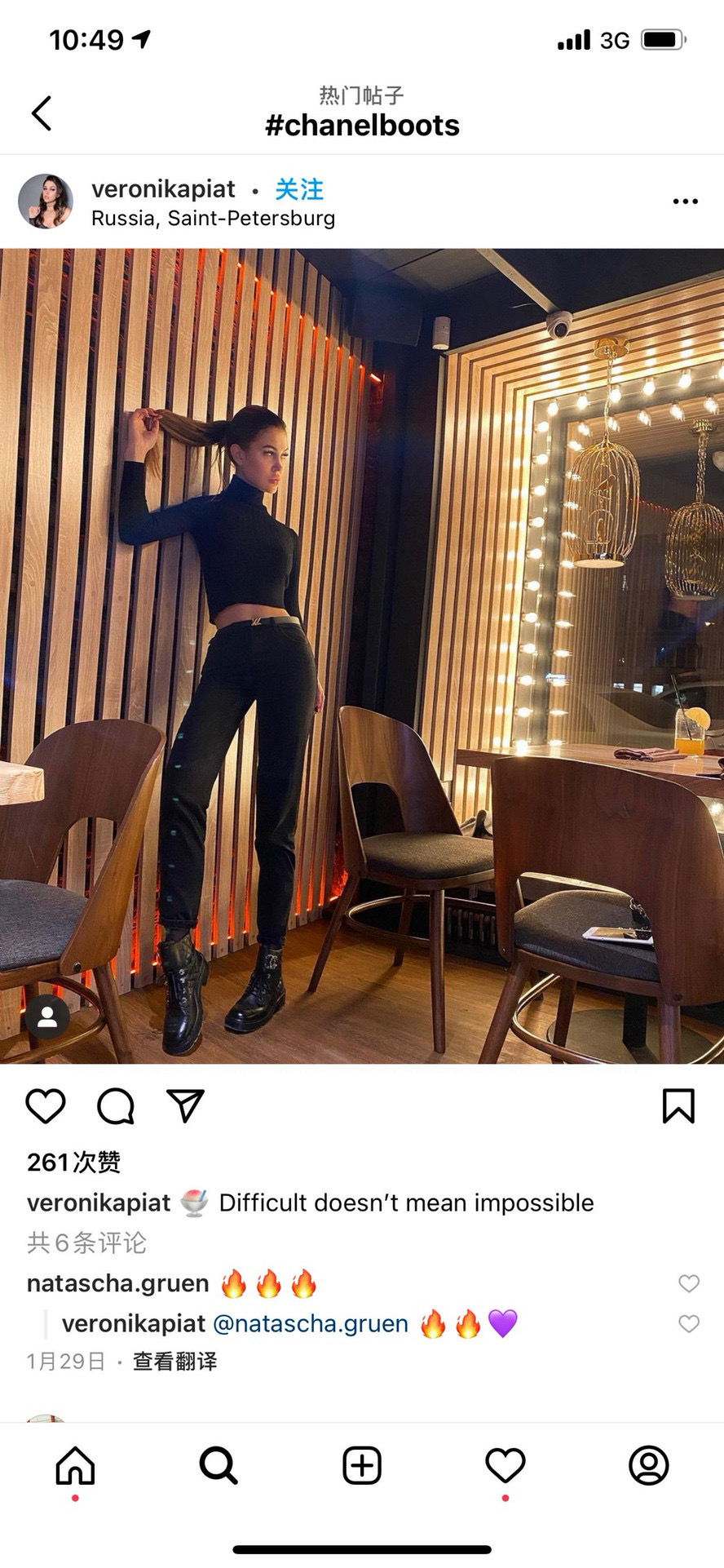Go to your Profile tab
Screen dimensions: 724x1568
(649, 1465)
